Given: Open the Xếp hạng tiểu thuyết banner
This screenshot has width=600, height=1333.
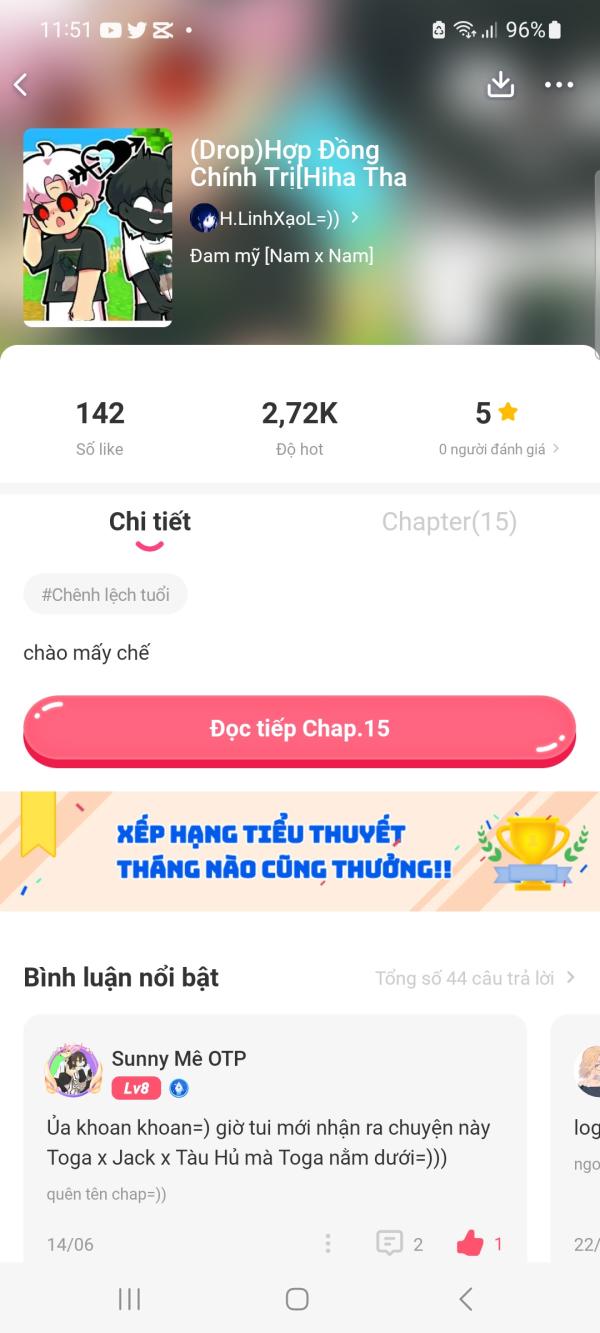Looking at the screenshot, I should click(x=300, y=851).
